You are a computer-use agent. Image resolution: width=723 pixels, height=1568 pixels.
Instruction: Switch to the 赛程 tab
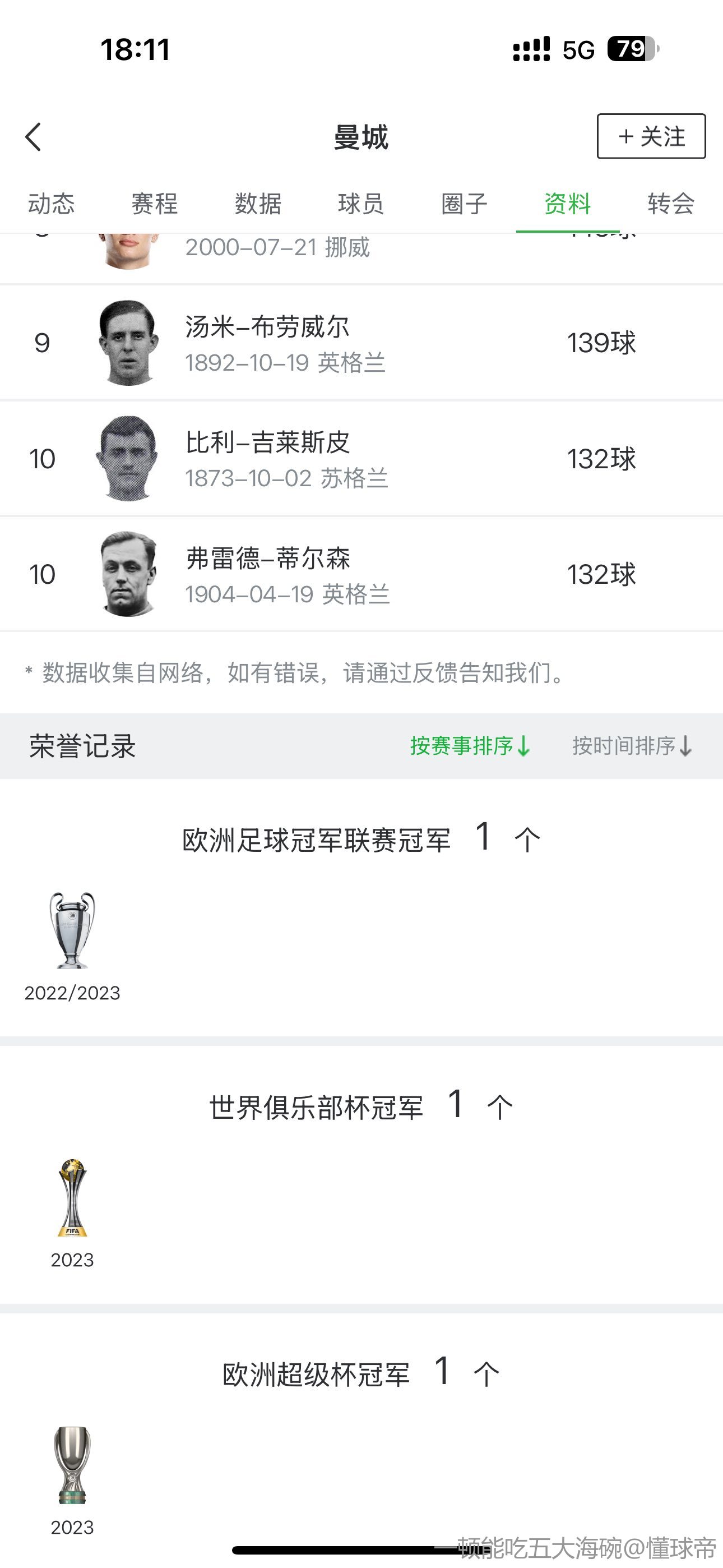pos(155,204)
